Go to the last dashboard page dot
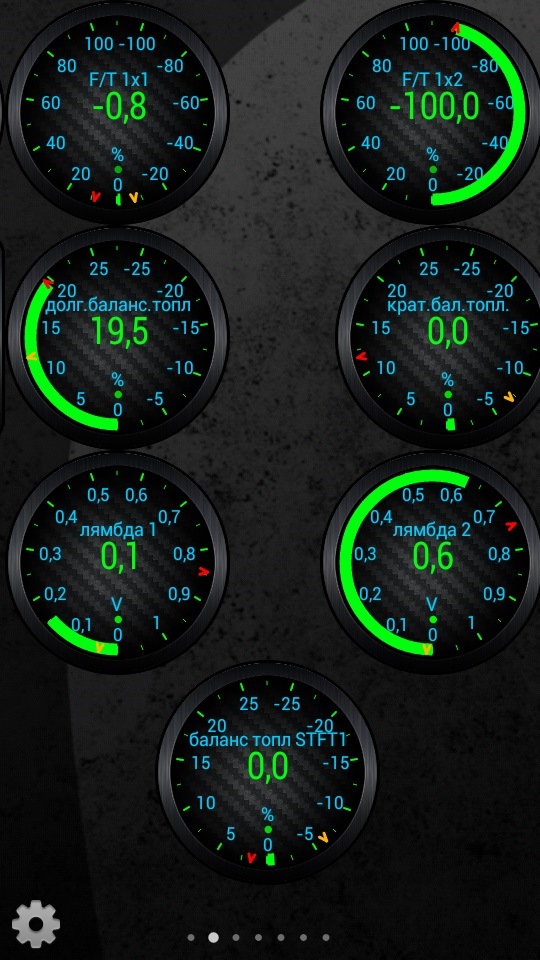The image size is (540, 960). 326,937
